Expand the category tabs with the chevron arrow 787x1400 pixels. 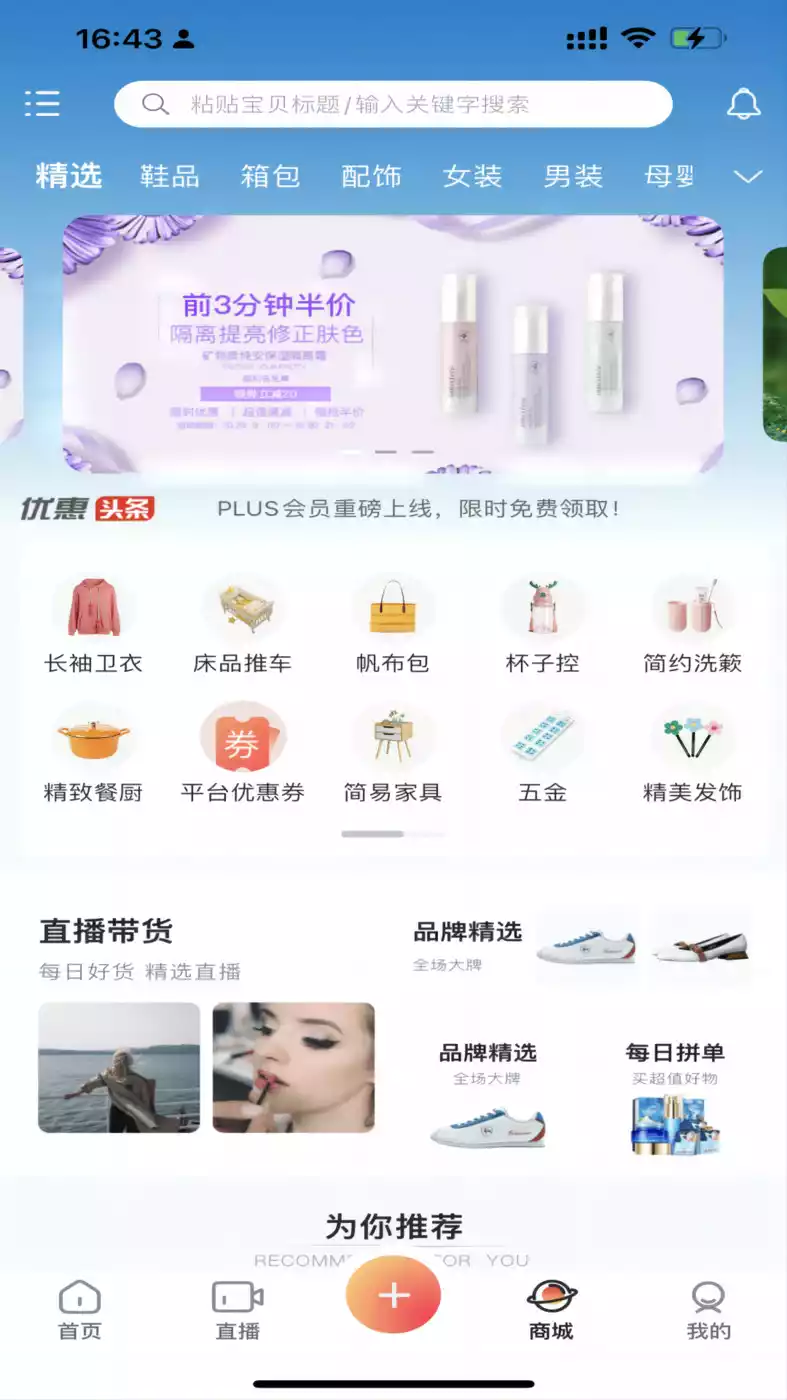747,176
